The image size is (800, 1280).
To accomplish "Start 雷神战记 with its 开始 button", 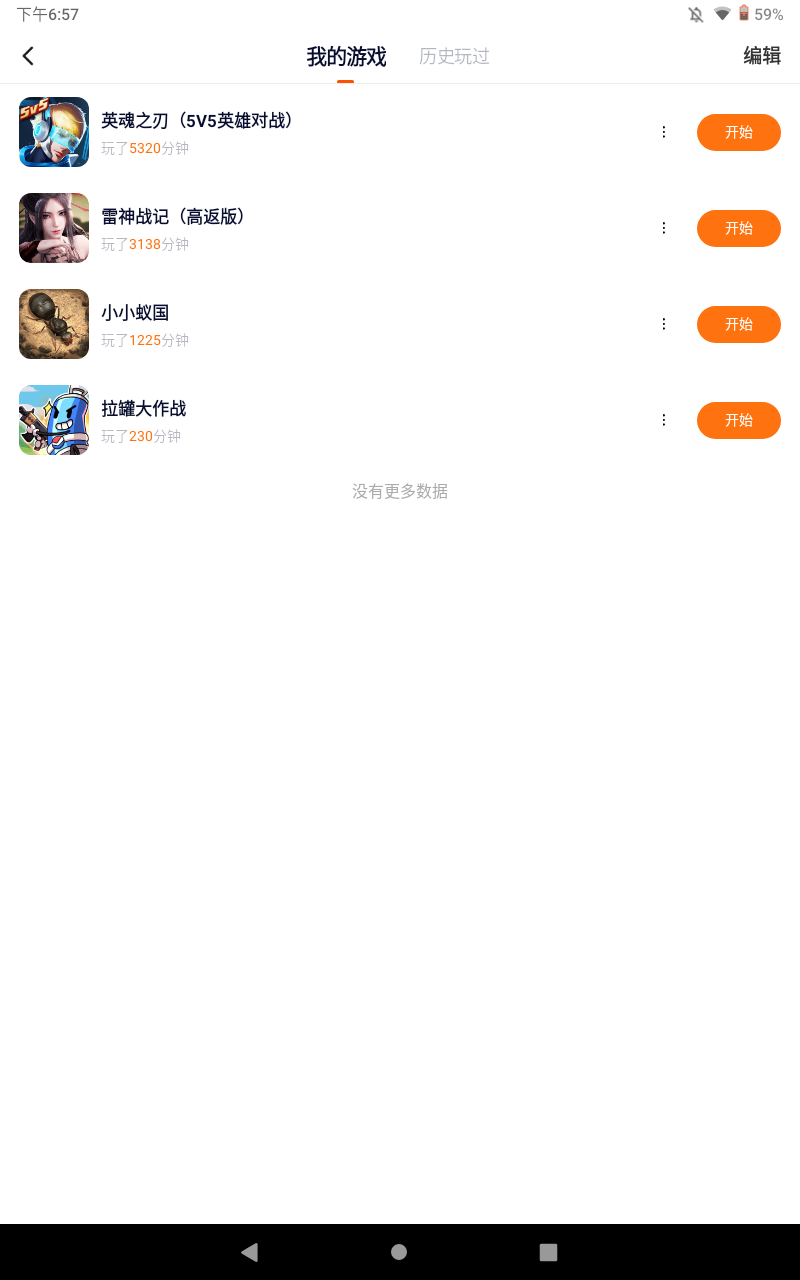I will pyautogui.click(x=739, y=228).
